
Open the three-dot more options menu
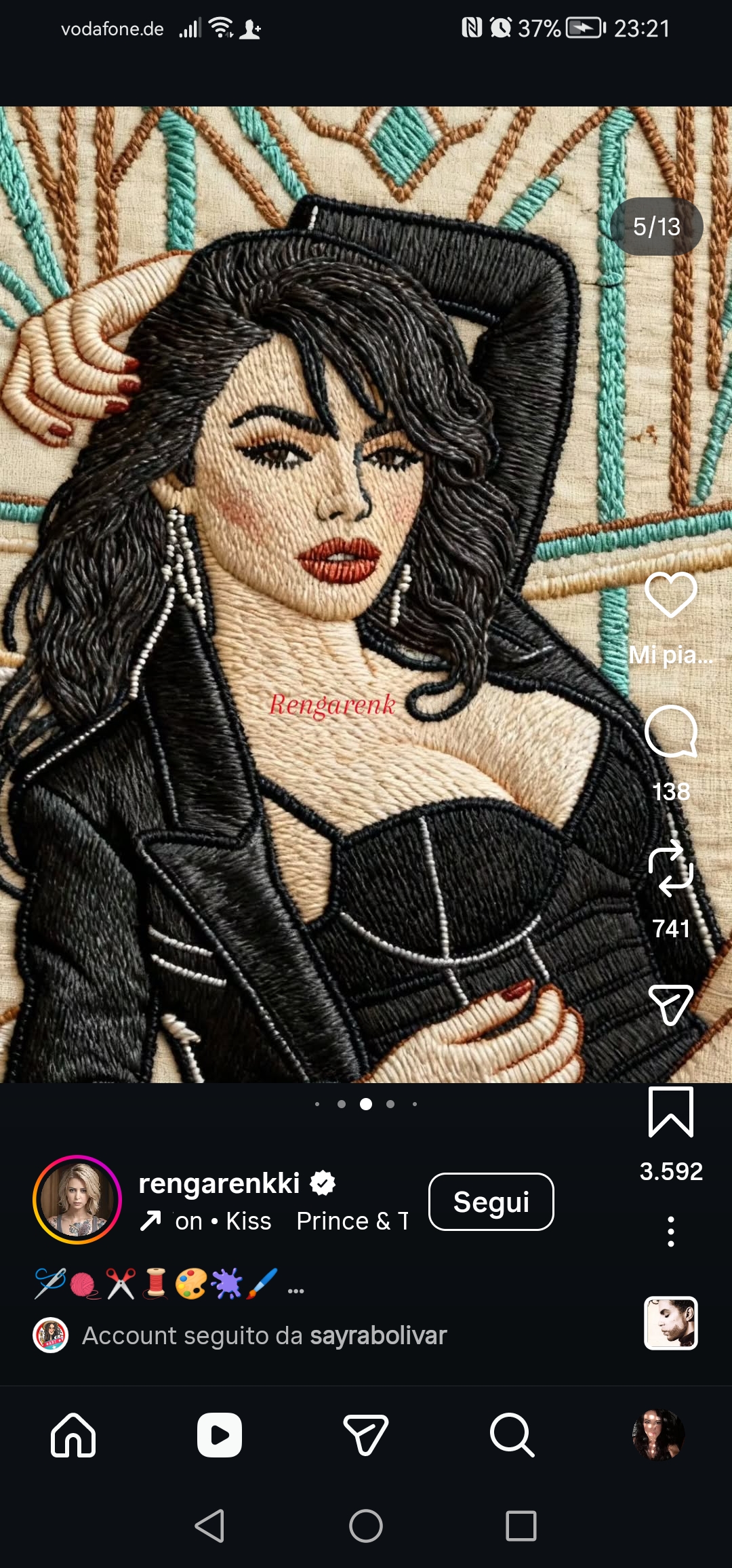click(670, 1231)
